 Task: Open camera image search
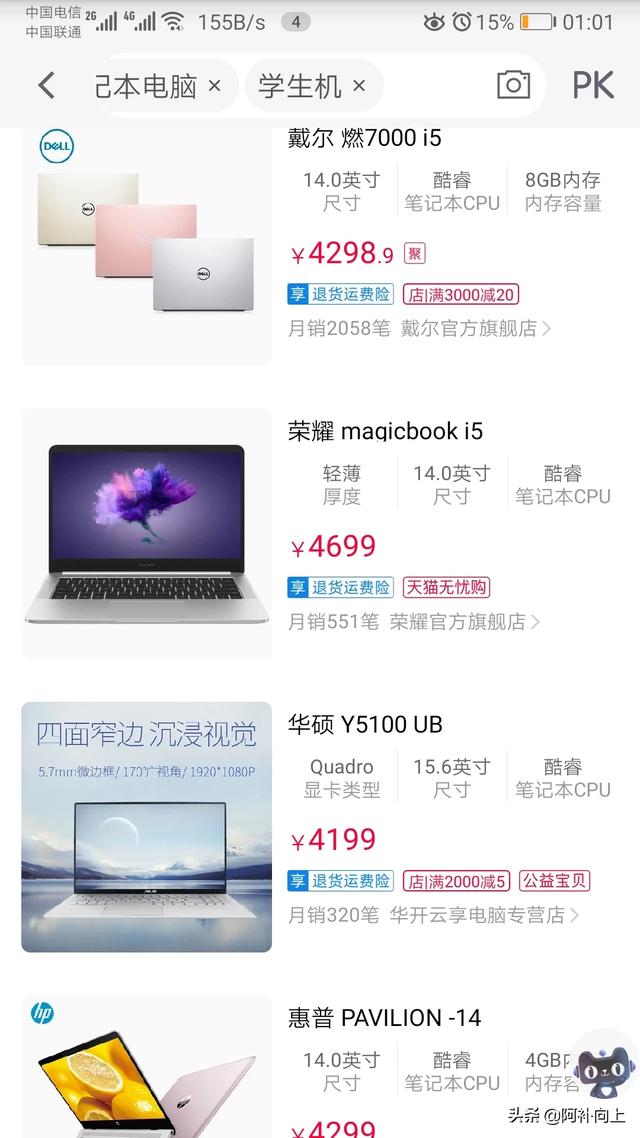pyautogui.click(x=513, y=86)
